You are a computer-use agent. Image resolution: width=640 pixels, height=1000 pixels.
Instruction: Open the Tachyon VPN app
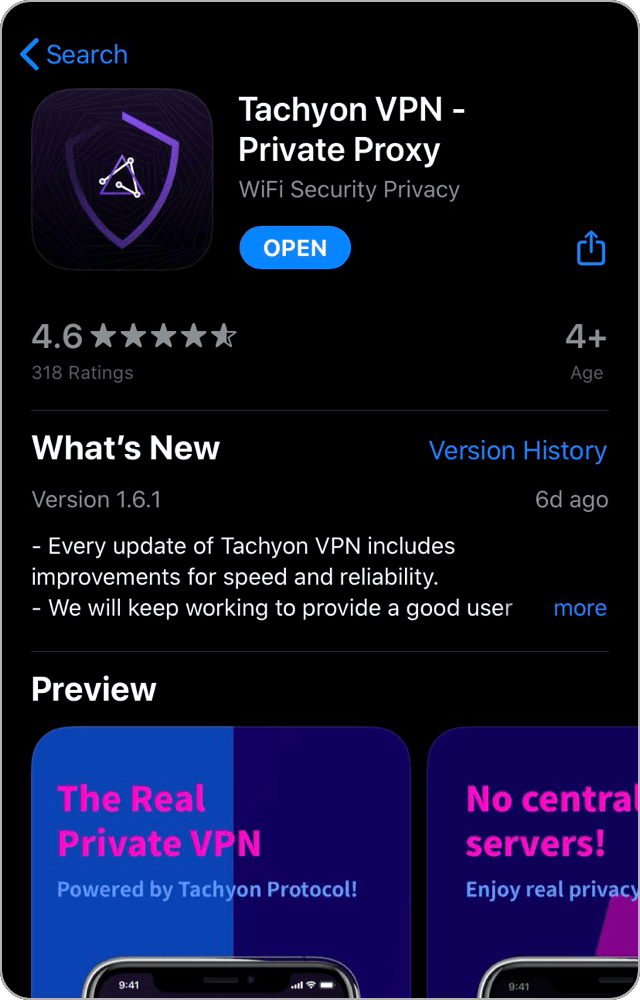pyautogui.click(x=295, y=248)
